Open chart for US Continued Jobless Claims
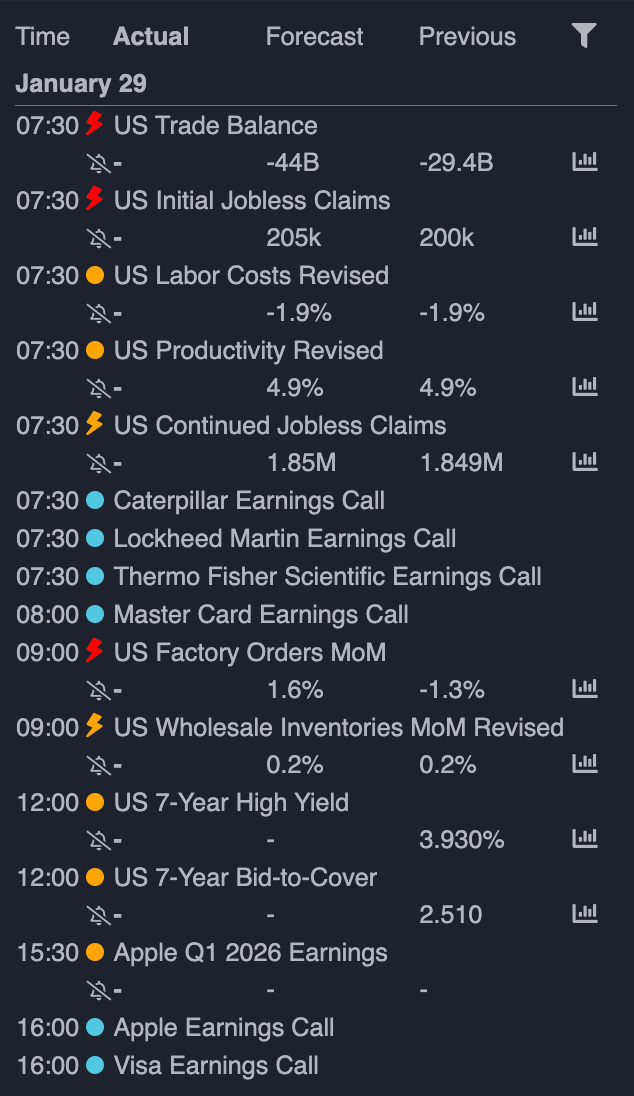Viewport: 634px width, 1096px height. [x=584, y=462]
